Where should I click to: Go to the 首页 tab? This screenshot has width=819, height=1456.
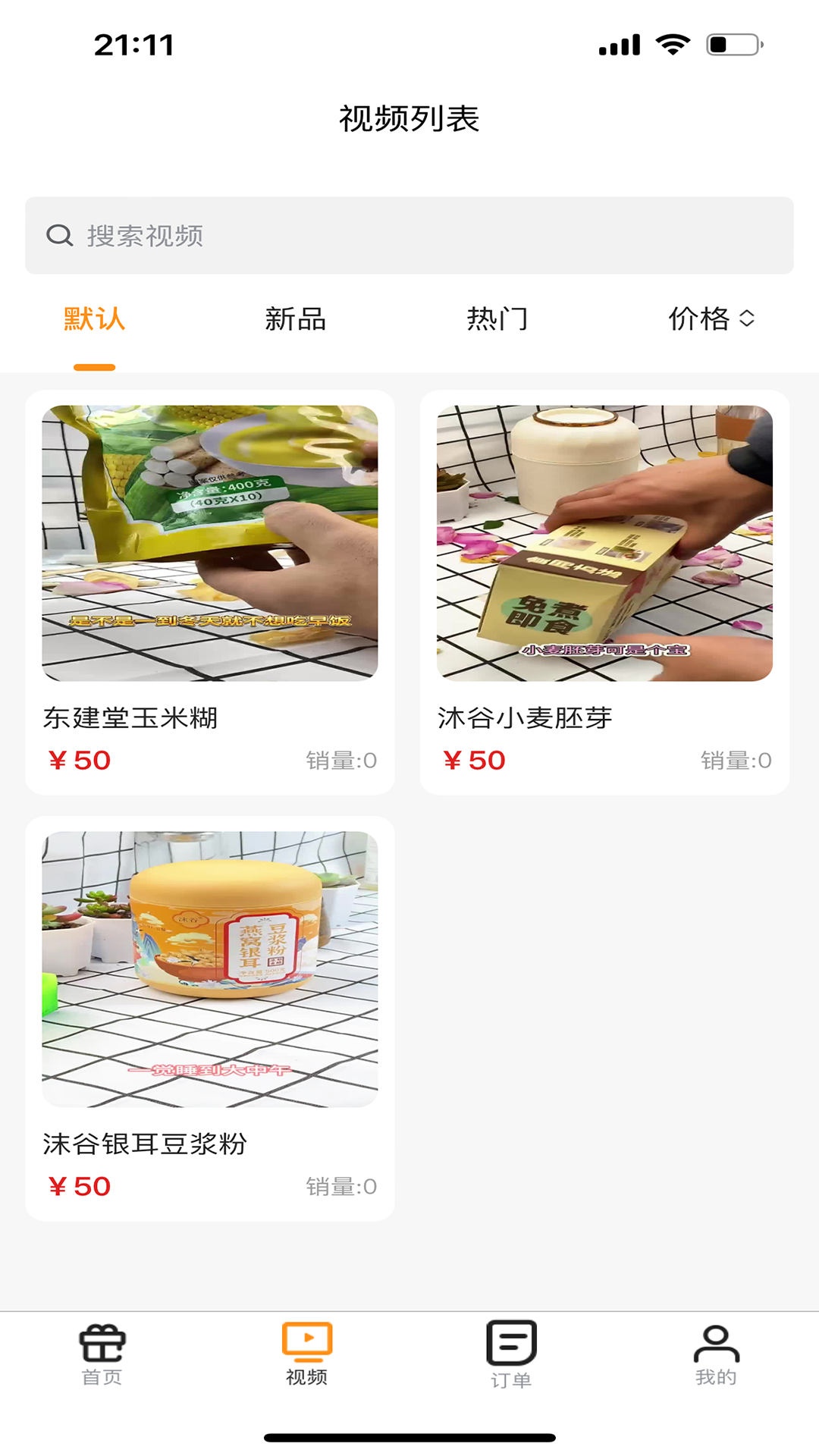coord(102,1354)
